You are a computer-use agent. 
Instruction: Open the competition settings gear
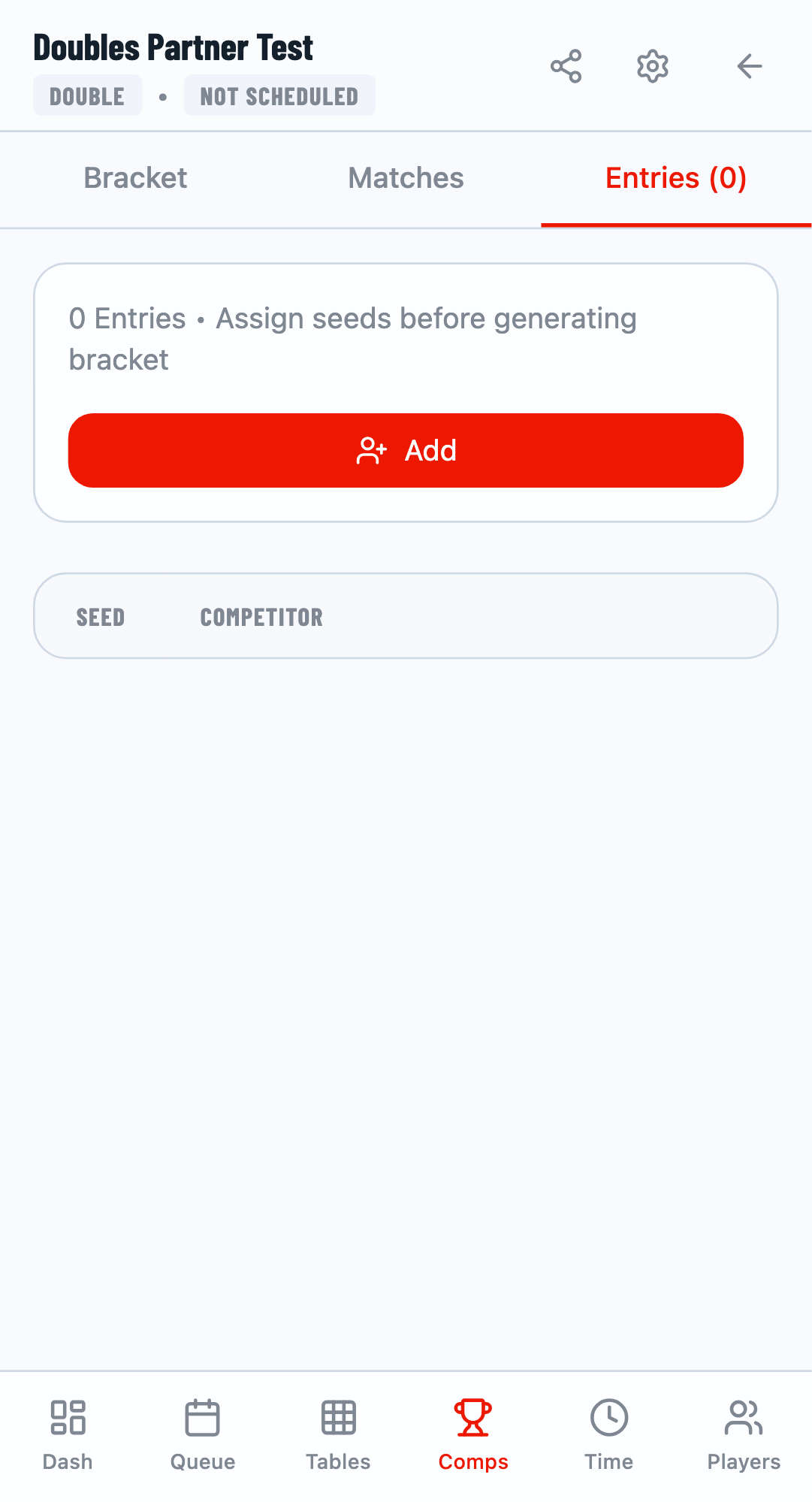point(652,66)
